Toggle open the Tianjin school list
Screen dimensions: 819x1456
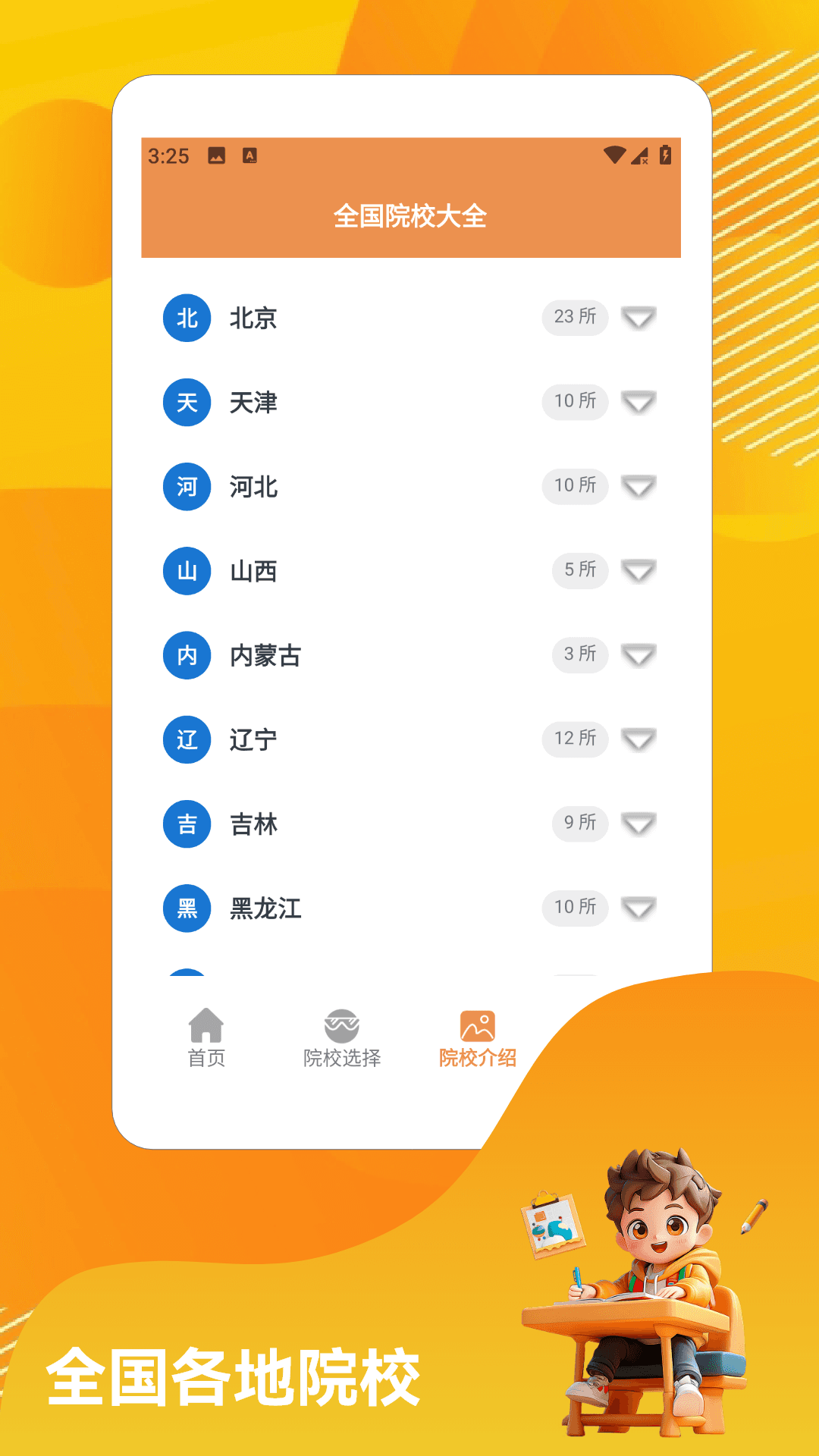tap(639, 403)
